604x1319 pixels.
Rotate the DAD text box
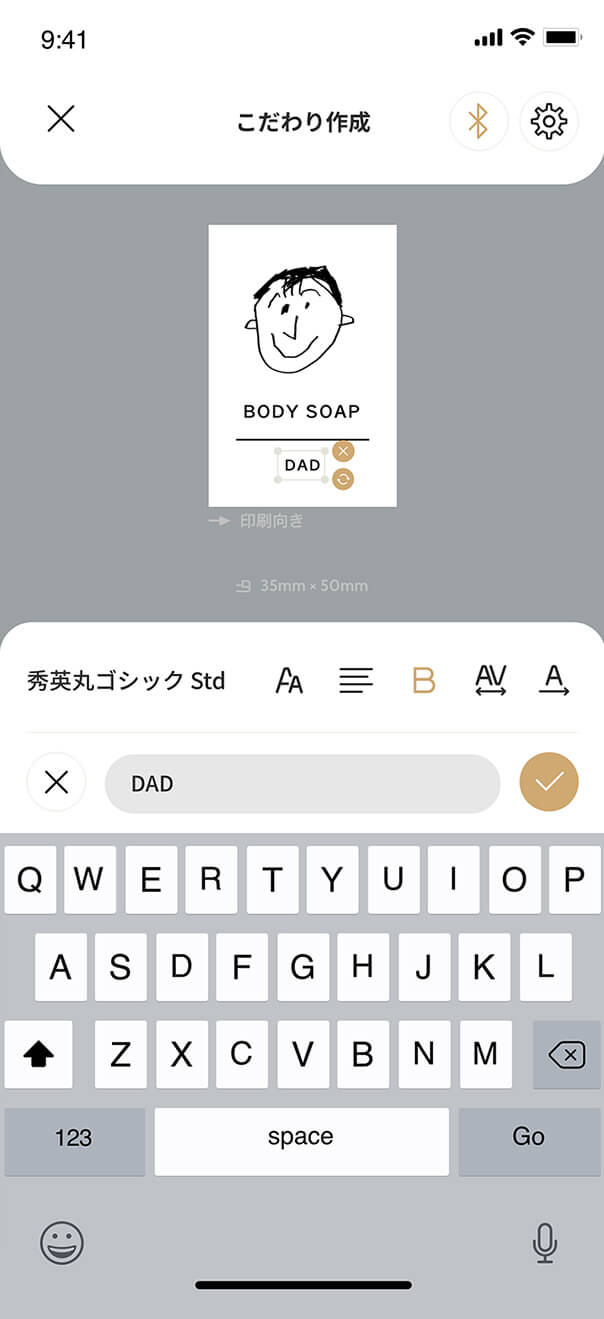(344, 479)
